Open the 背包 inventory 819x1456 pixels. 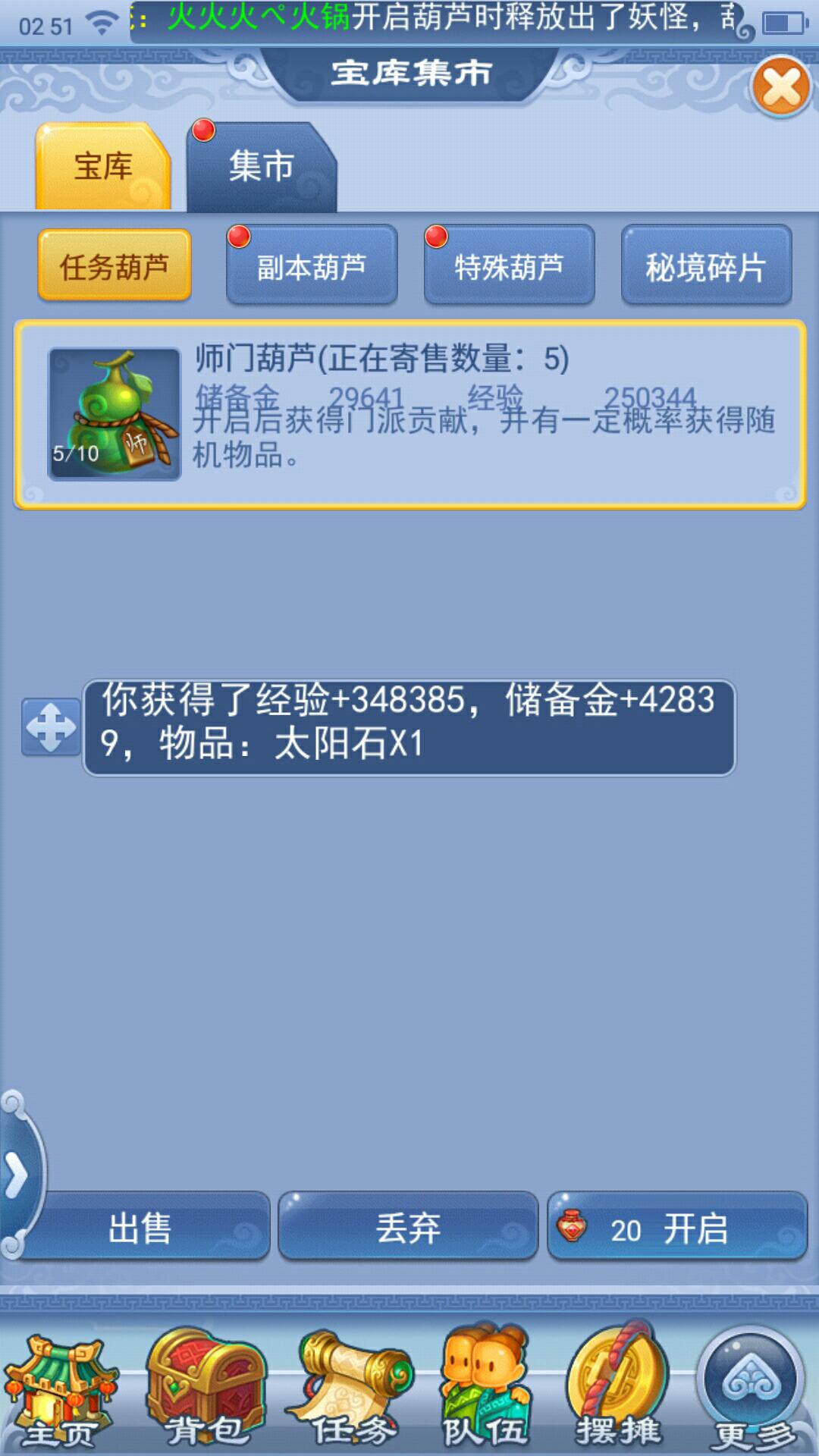205,1392
